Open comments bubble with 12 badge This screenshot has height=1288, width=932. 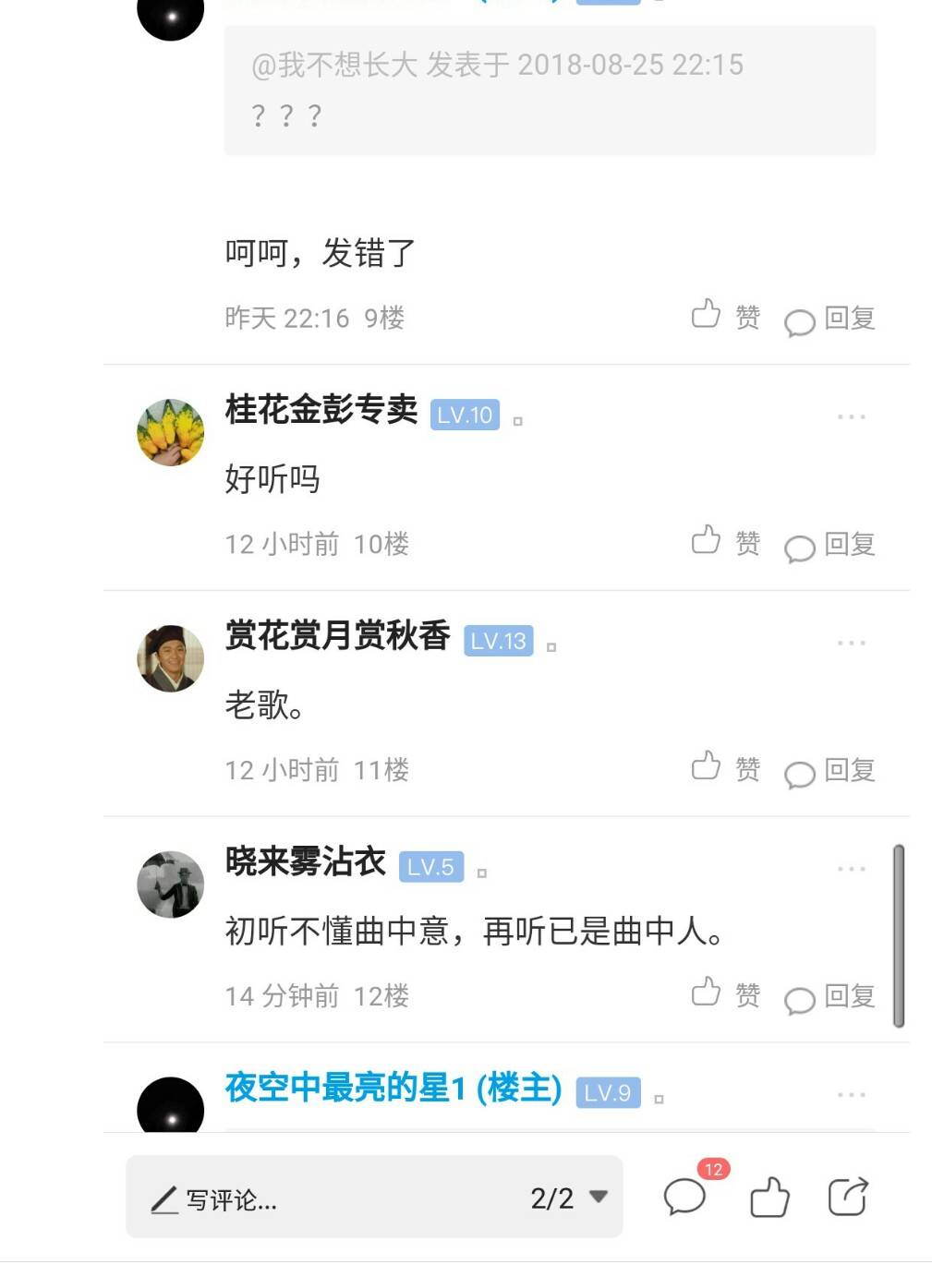coord(686,1197)
